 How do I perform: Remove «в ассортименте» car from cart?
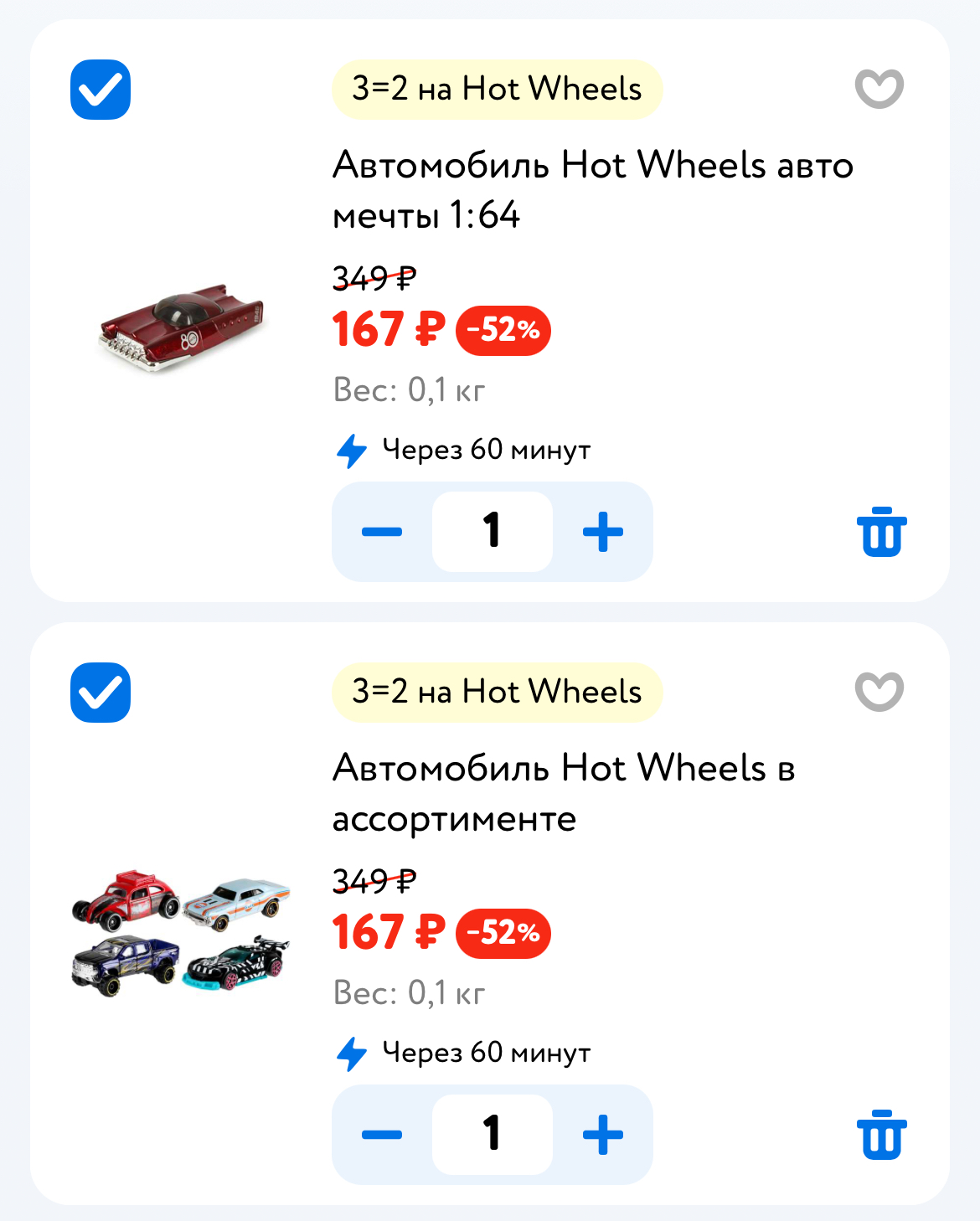[x=881, y=1135]
